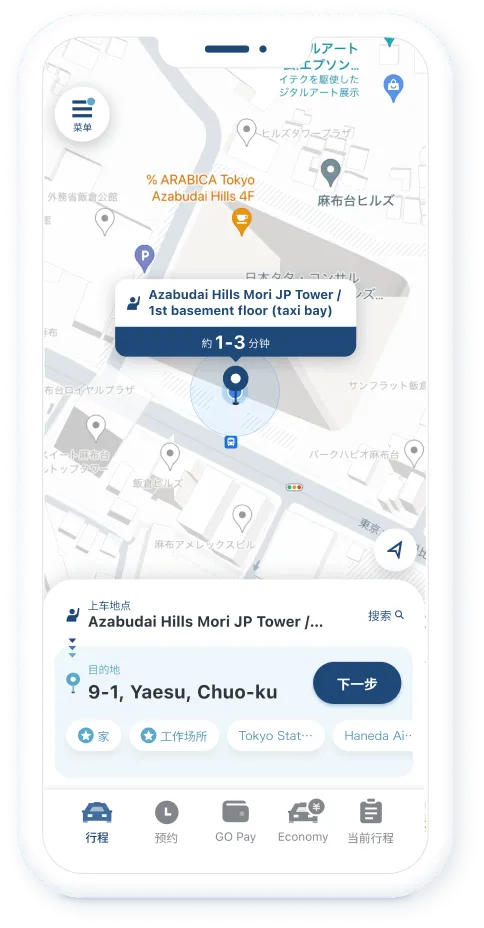Tap 搜索 to search pickup location
Screen dimensions: 484x928
tap(386, 616)
